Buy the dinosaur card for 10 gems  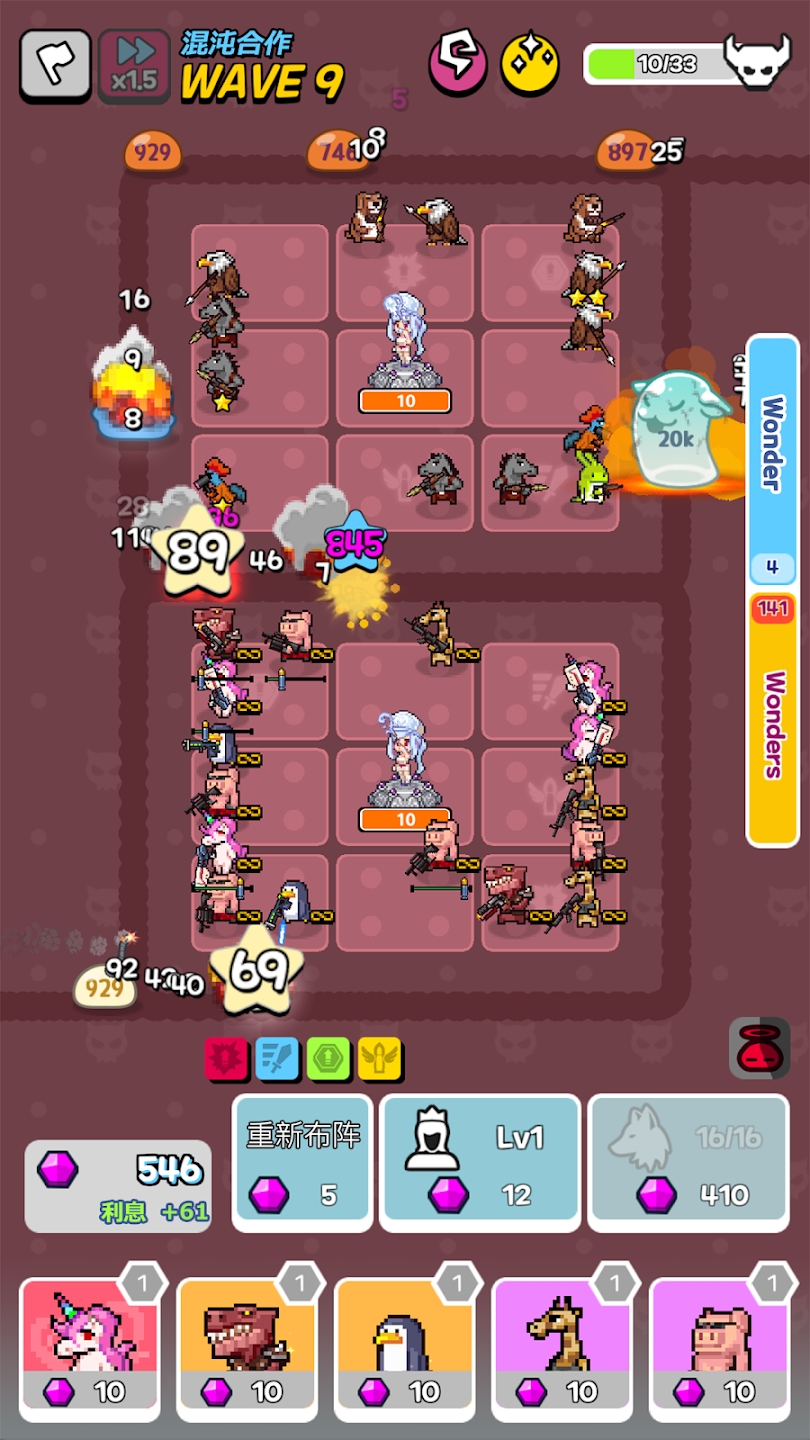tap(247, 1348)
